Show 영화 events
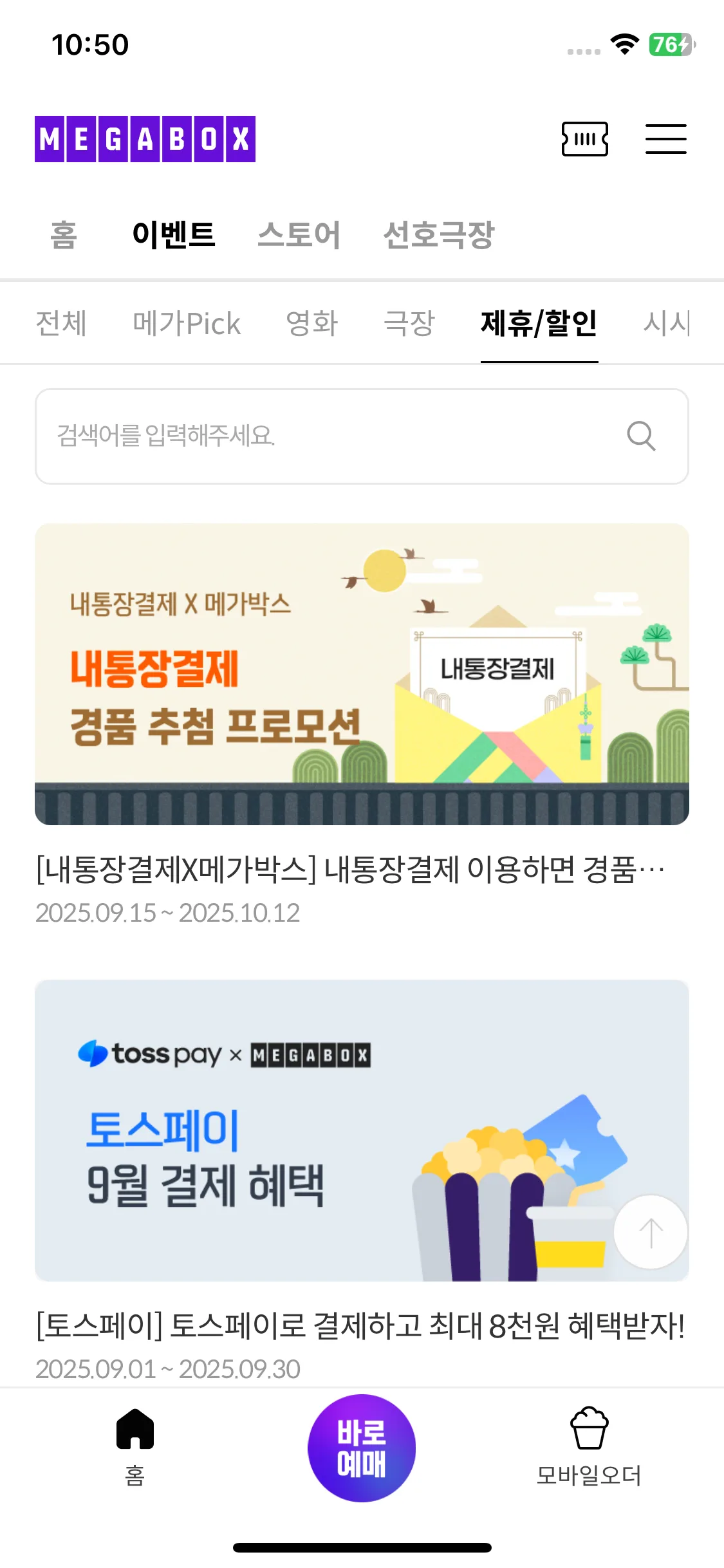Image resolution: width=724 pixels, height=1568 pixels. 311,323
